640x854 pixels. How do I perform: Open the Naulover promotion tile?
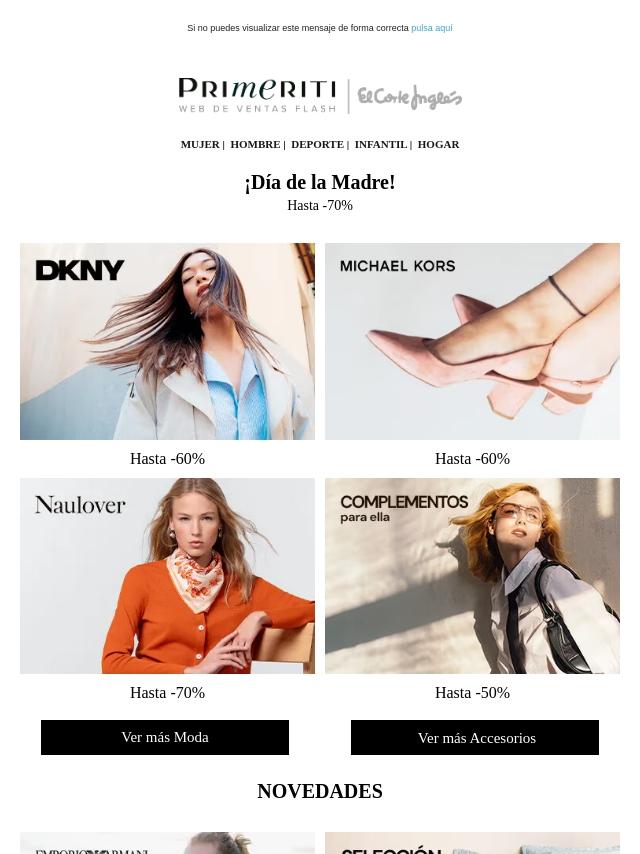[x=167, y=576]
